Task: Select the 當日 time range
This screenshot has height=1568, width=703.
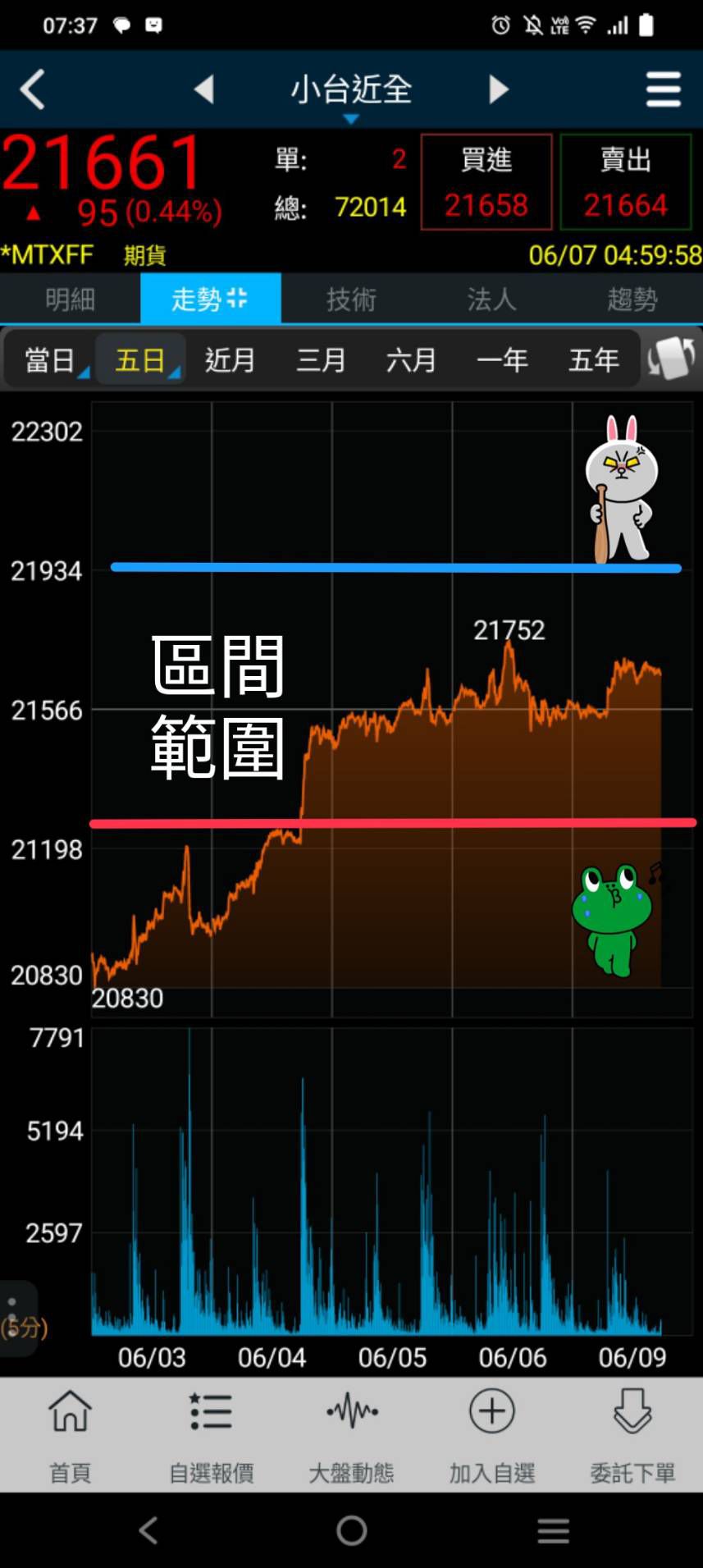Action: pos(49,359)
